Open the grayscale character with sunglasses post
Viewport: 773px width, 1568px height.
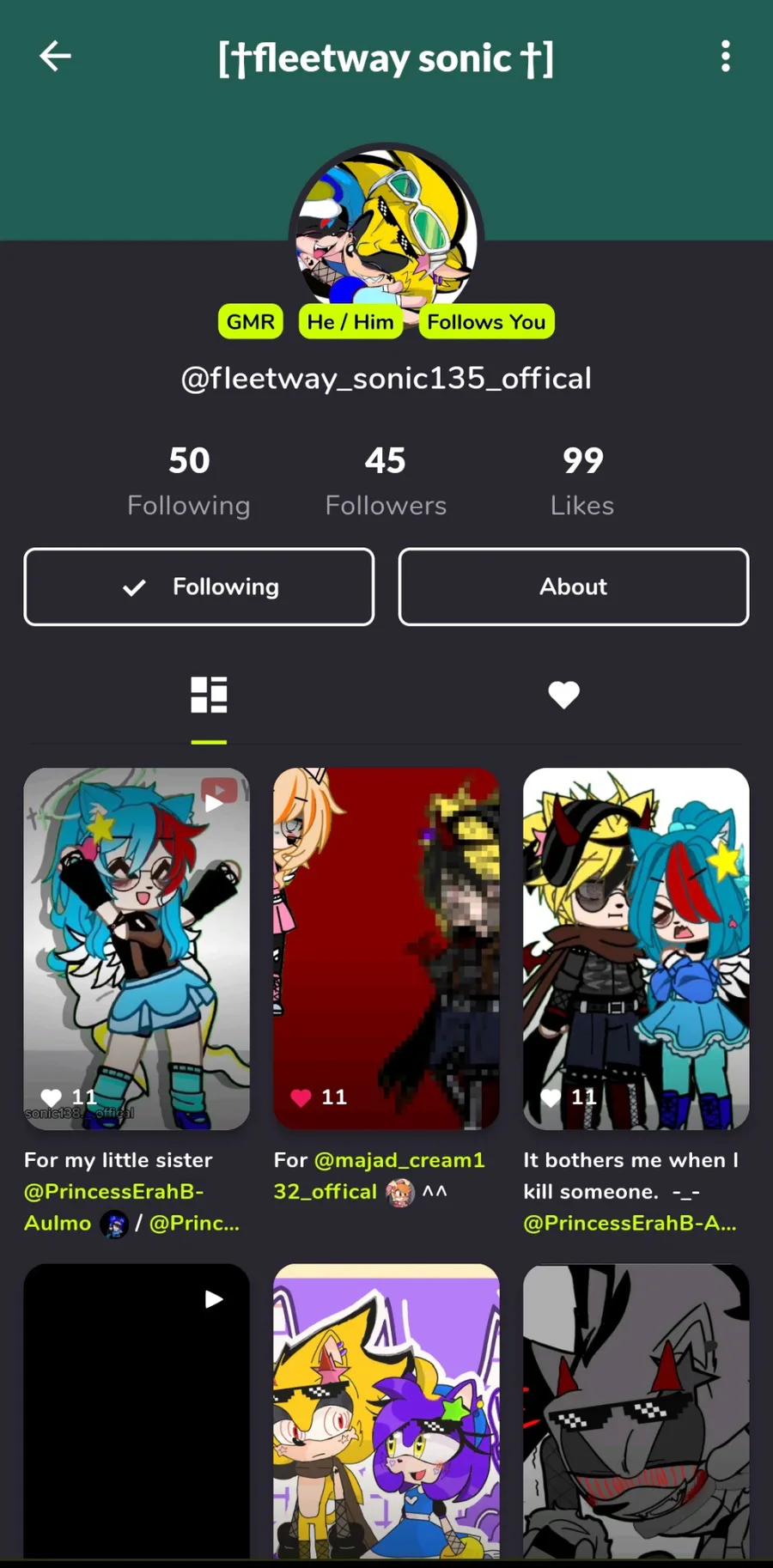click(x=636, y=1411)
